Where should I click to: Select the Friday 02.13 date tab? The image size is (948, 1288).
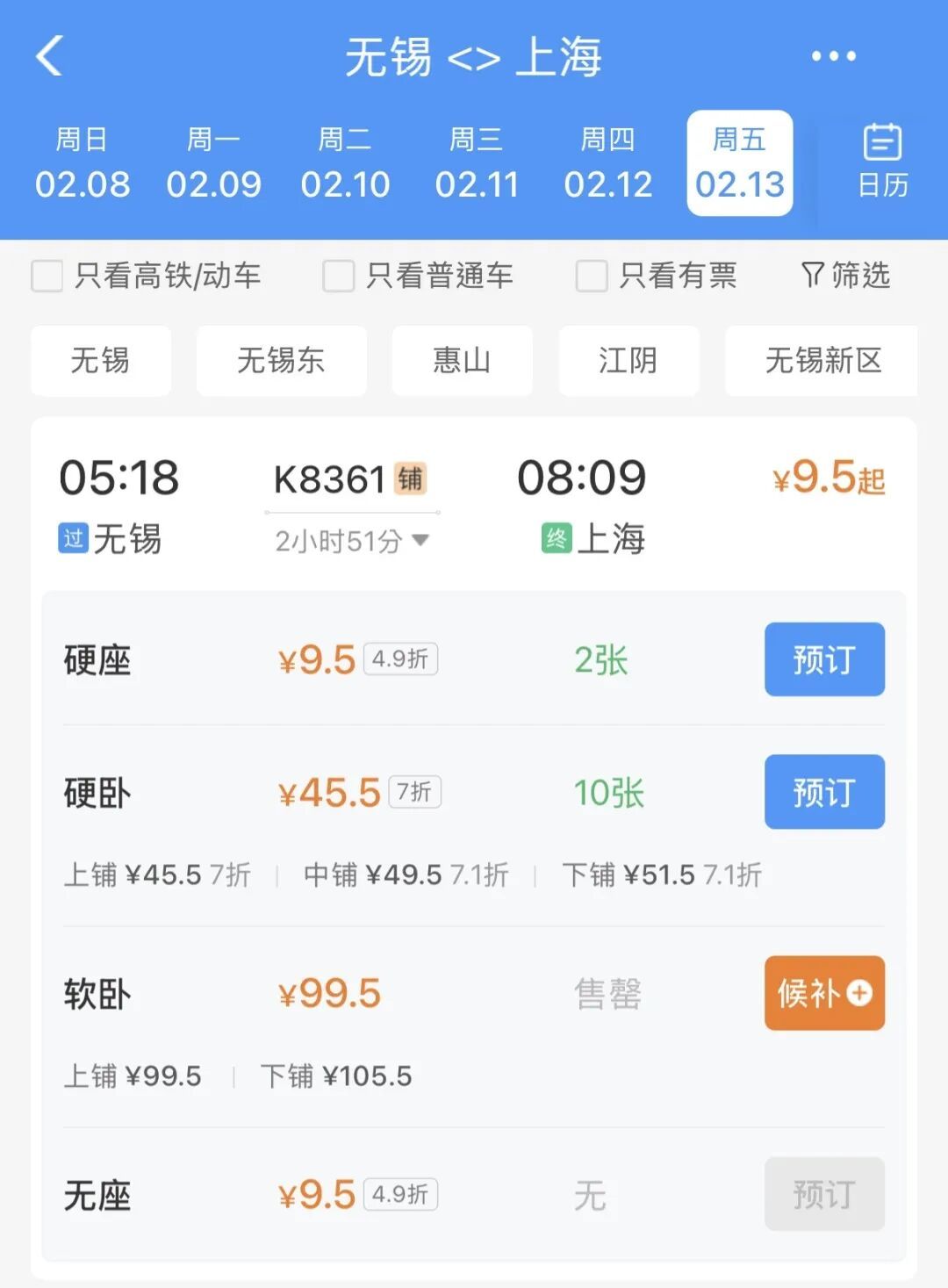point(739,162)
